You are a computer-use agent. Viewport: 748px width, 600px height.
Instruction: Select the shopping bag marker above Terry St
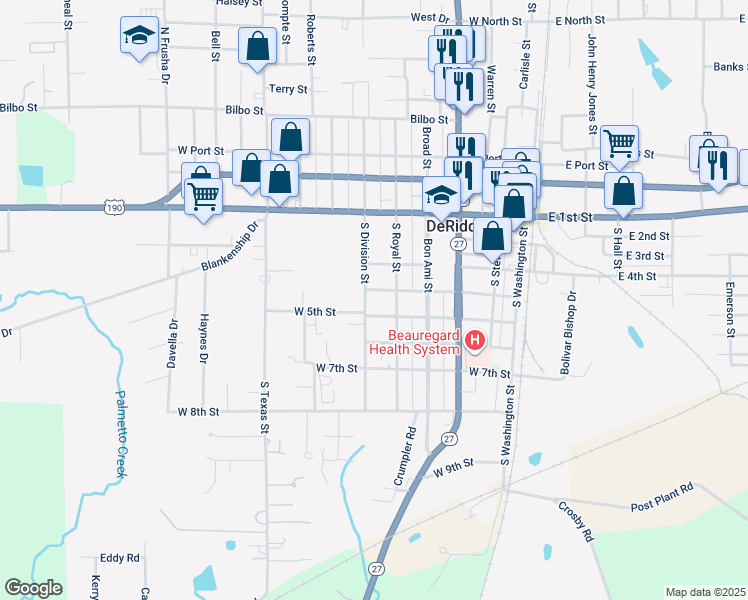(x=257, y=46)
